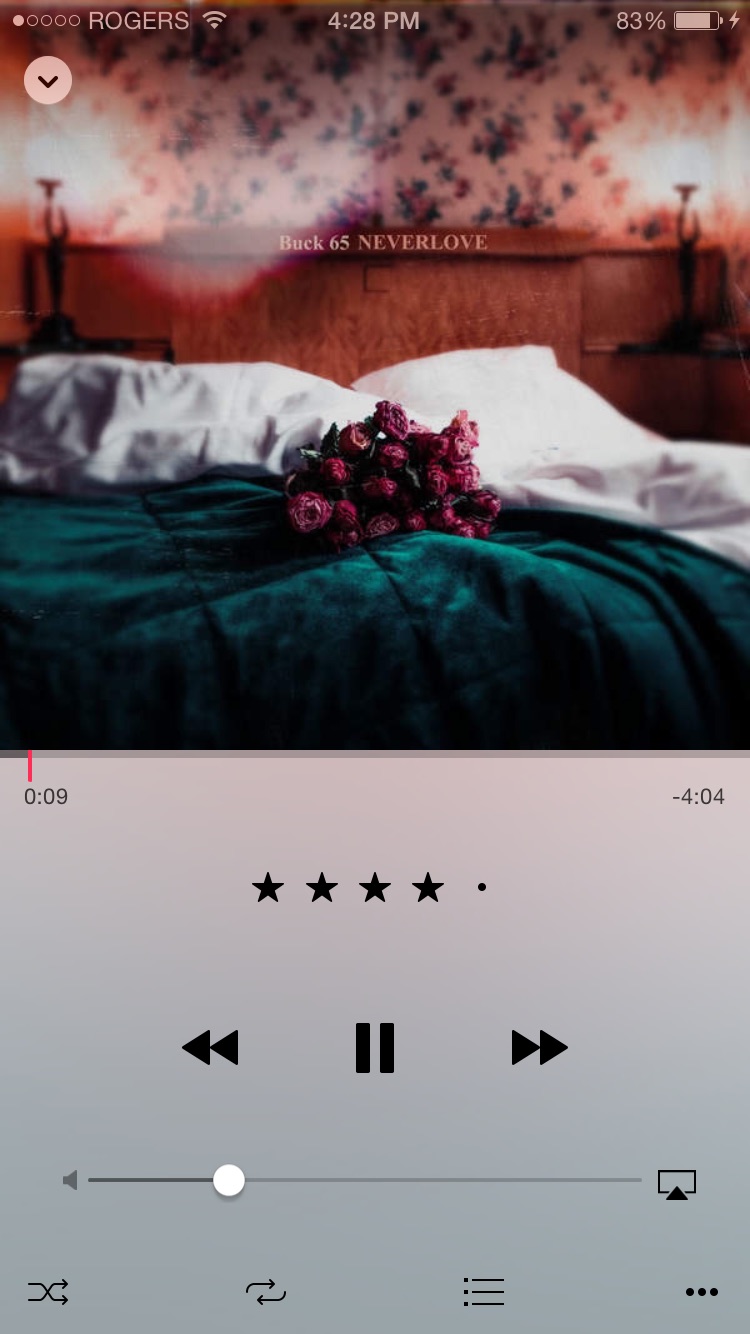Tap the volume slider knob
750x1334 pixels.
[x=229, y=1180]
